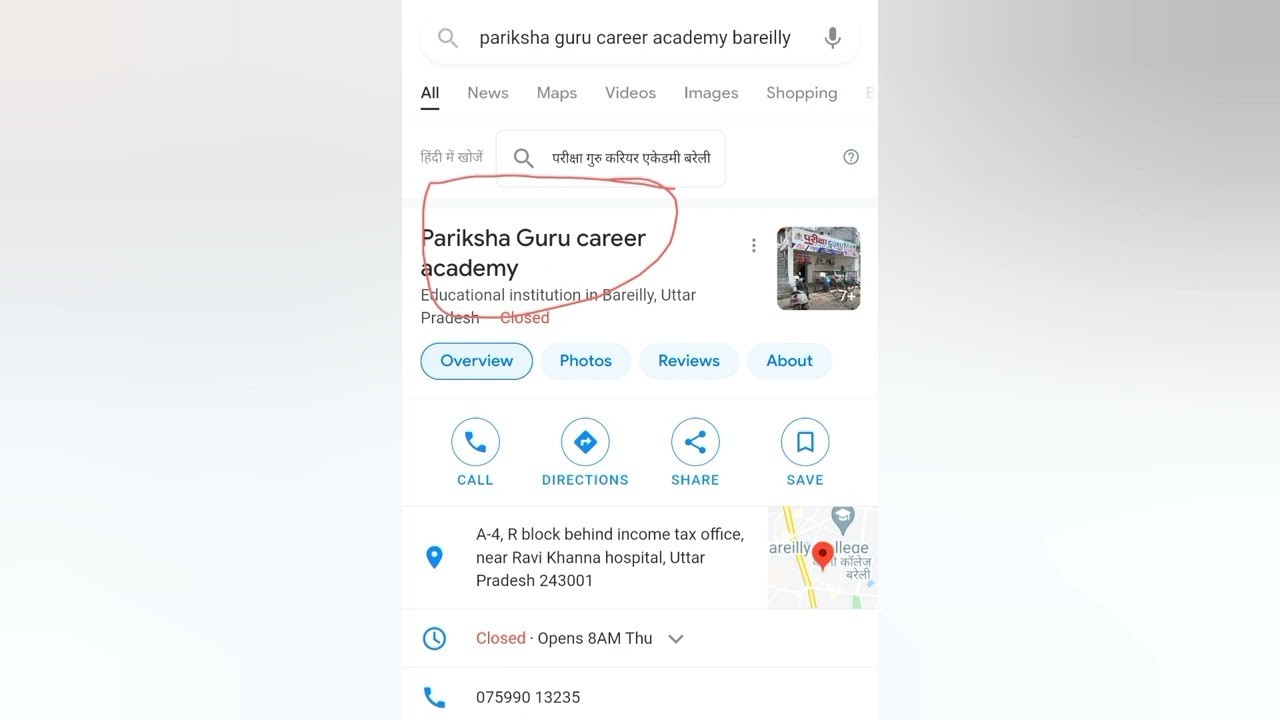Screen dimensions: 1280x720
Task: Tap the search box with the academy query
Action: pos(634,38)
